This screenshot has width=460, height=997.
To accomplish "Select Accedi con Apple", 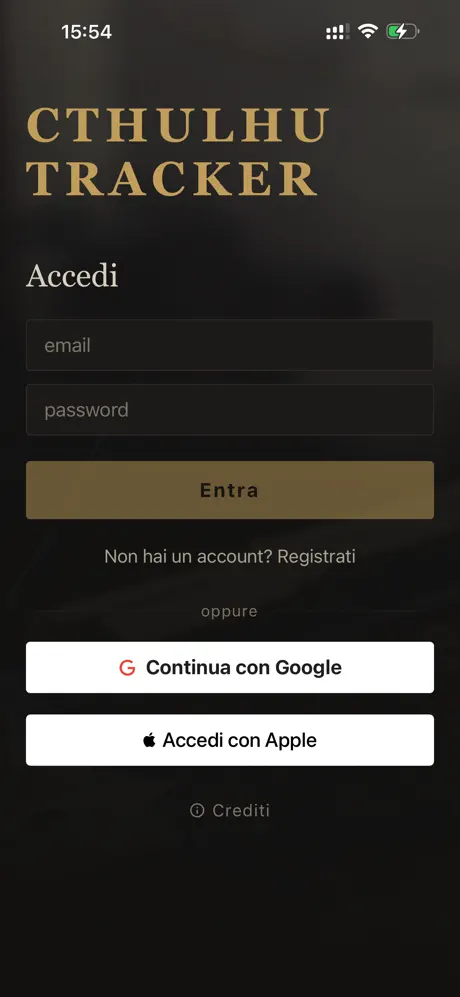I will [x=230, y=740].
